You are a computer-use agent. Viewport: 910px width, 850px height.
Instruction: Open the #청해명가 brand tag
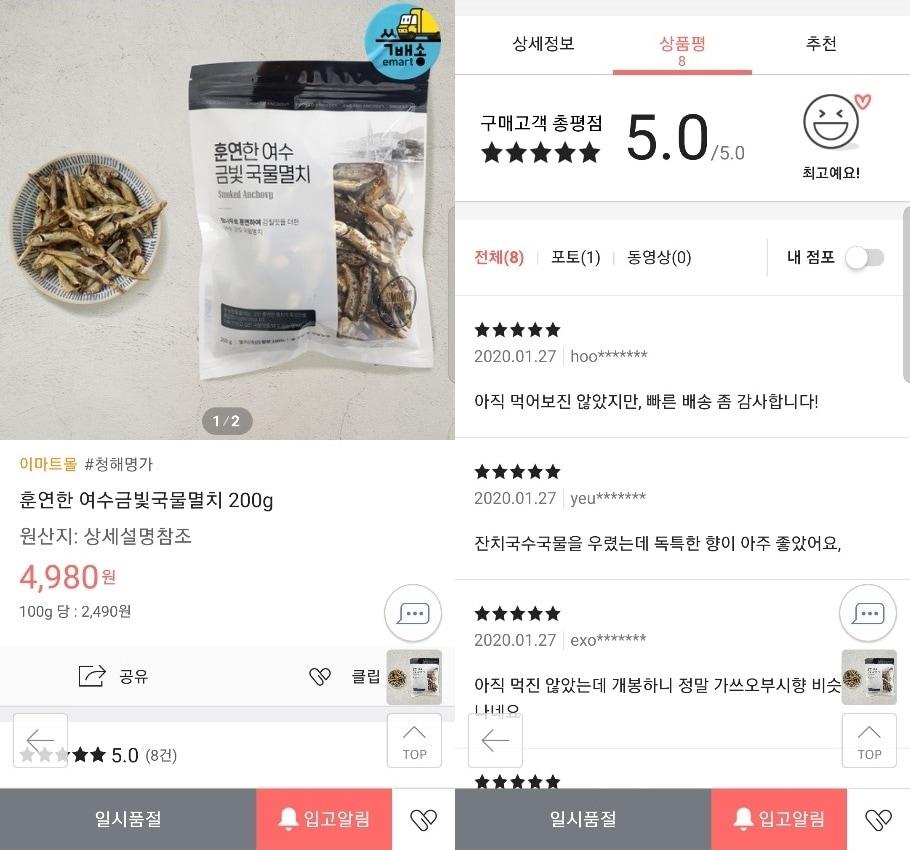coord(119,464)
